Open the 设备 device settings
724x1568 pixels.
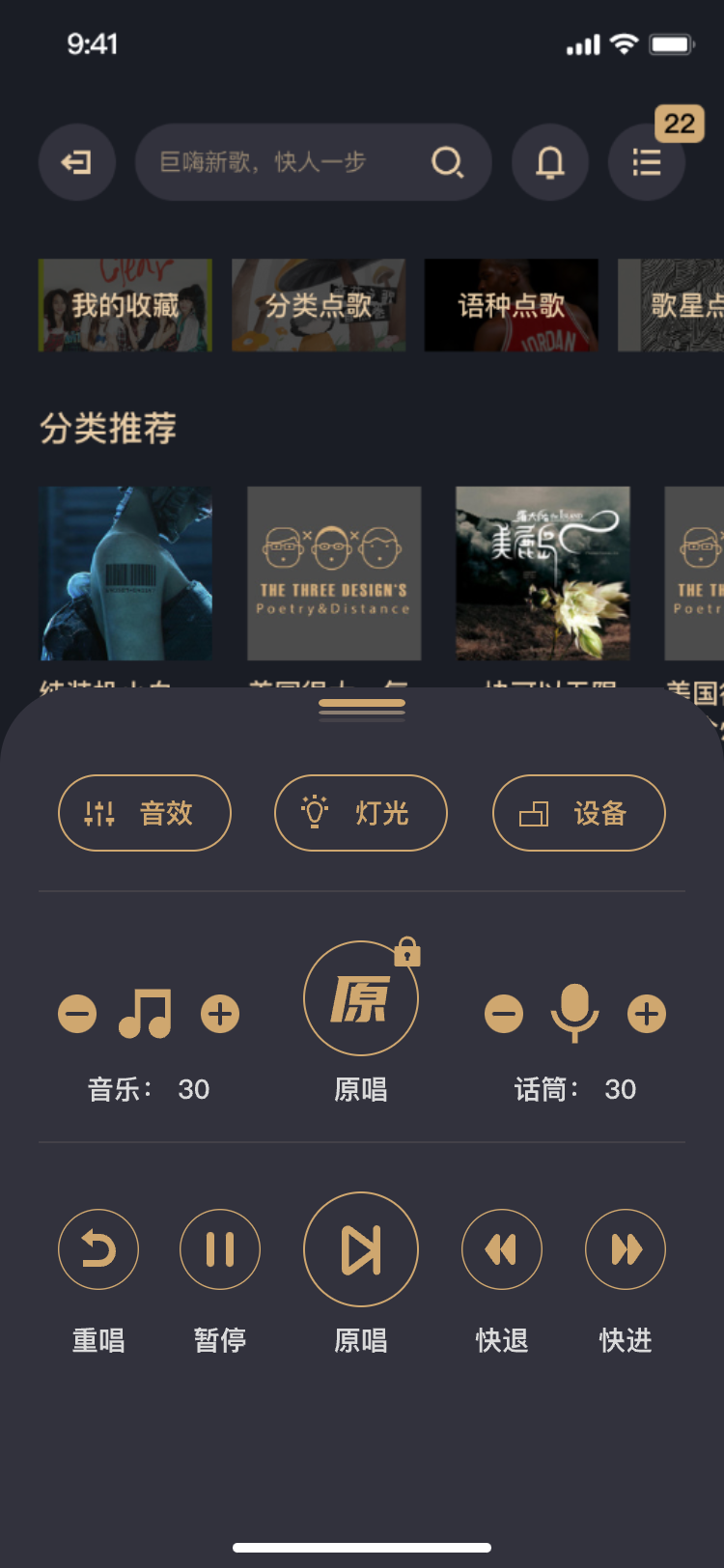pos(577,813)
